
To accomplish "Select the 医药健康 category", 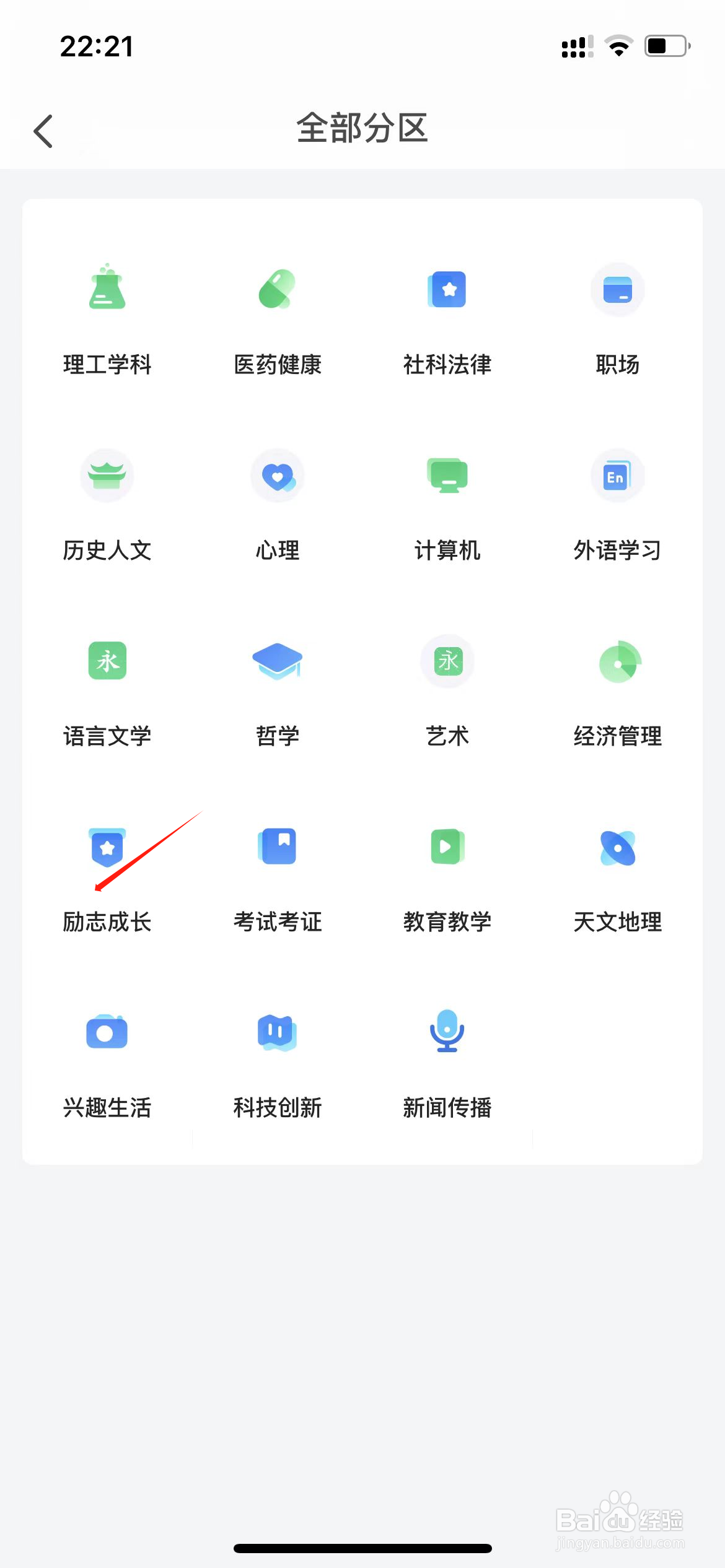I will coord(278,320).
